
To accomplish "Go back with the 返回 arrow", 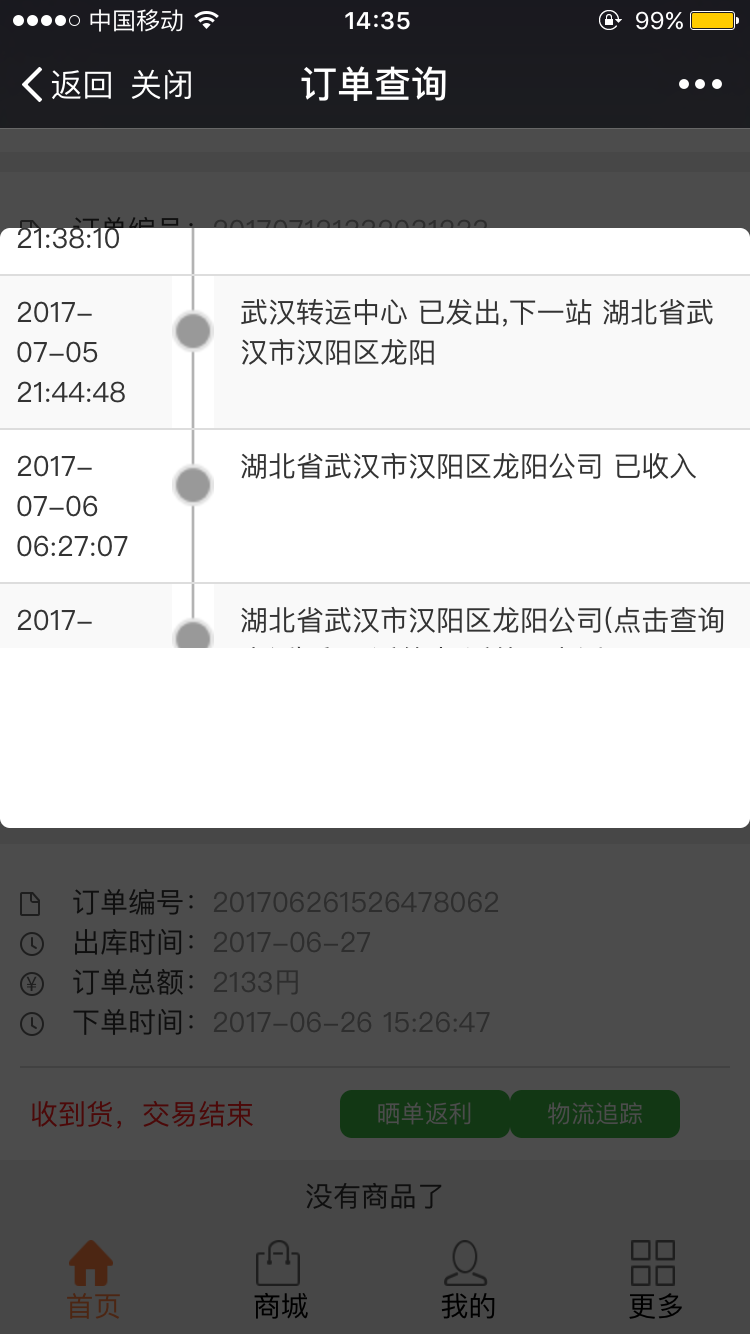I will pyautogui.click(x=66, y=85).
